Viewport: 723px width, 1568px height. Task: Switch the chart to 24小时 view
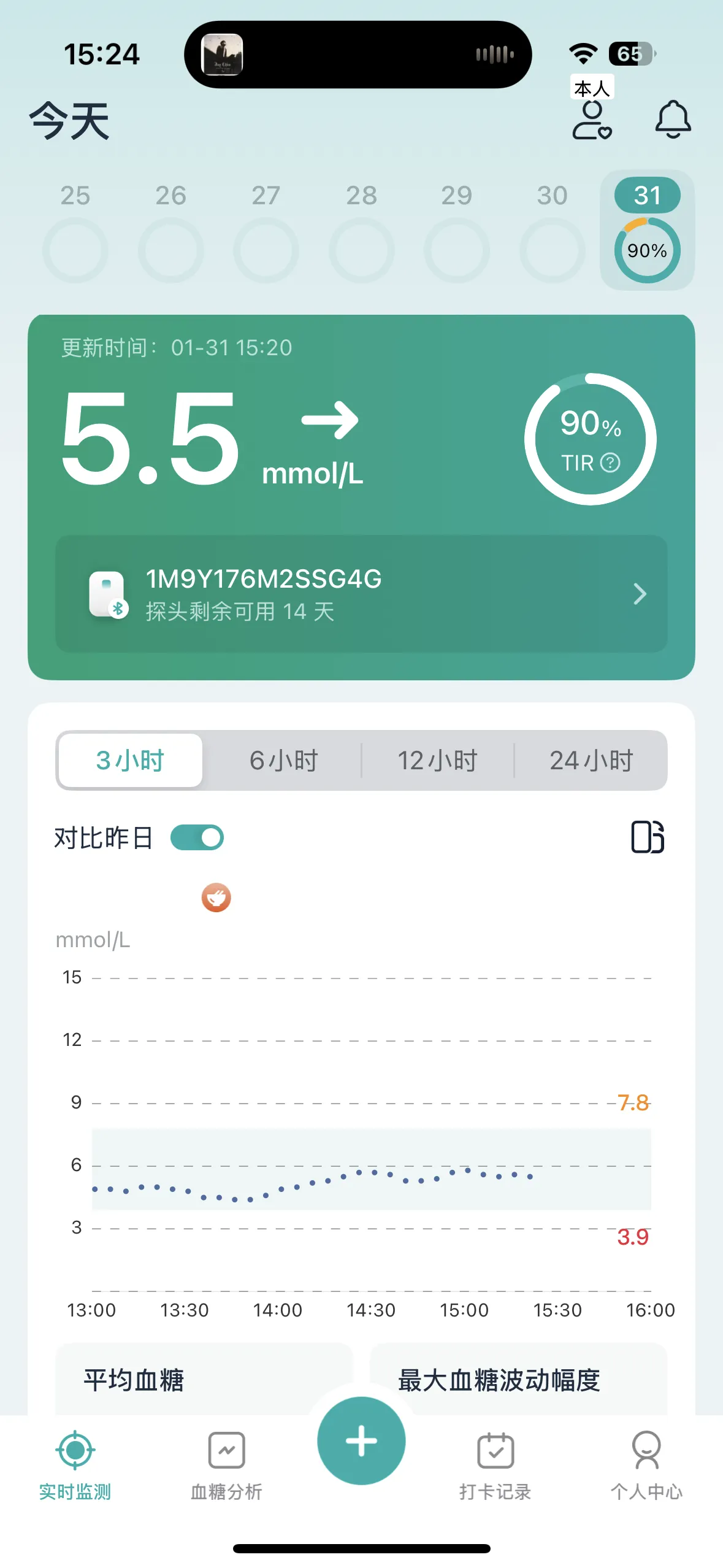click(591, 759)
